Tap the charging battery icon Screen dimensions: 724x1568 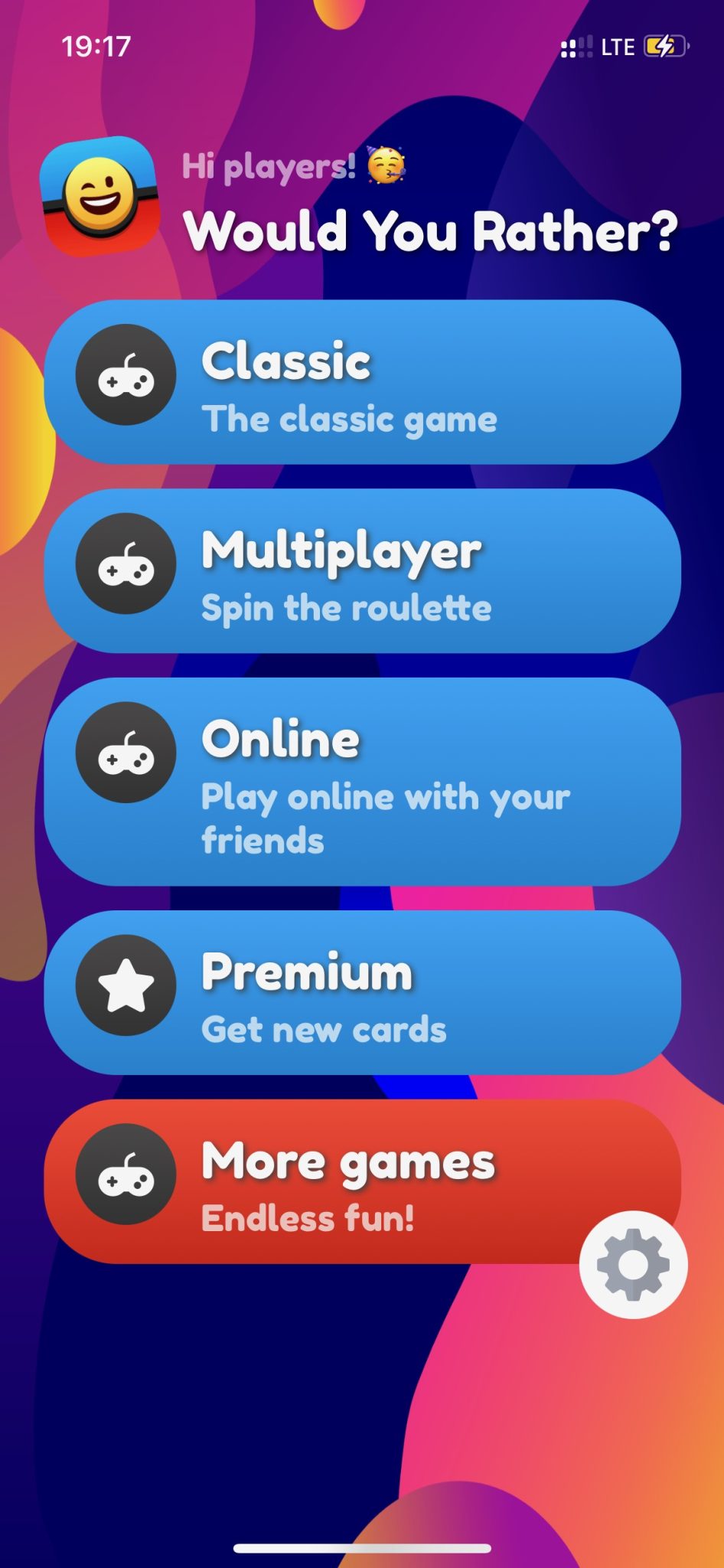(663, 47)
